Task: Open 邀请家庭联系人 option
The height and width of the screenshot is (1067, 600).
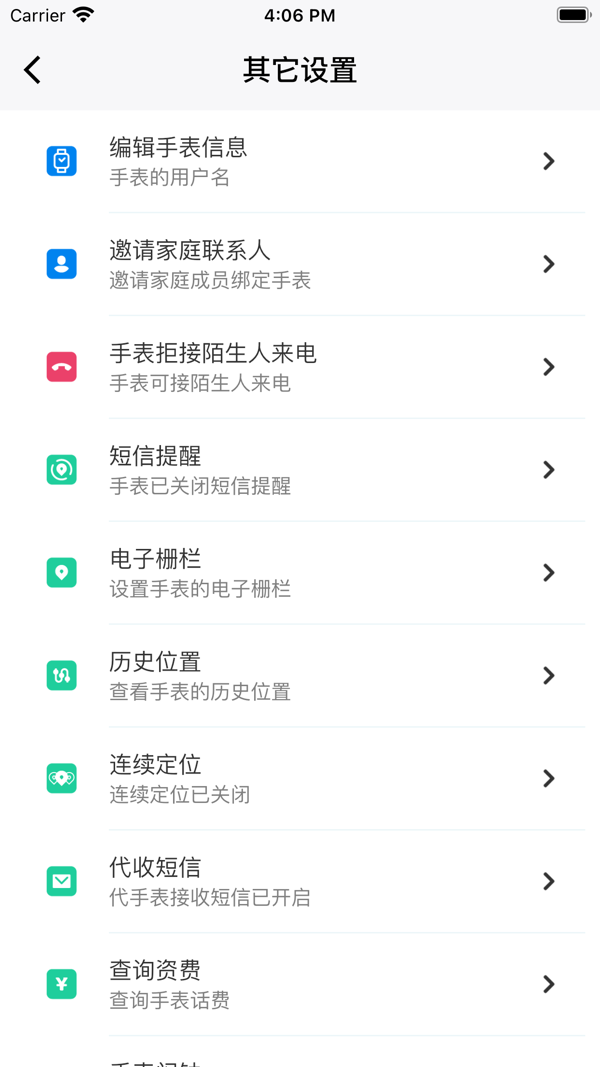Action: point(300,264)
